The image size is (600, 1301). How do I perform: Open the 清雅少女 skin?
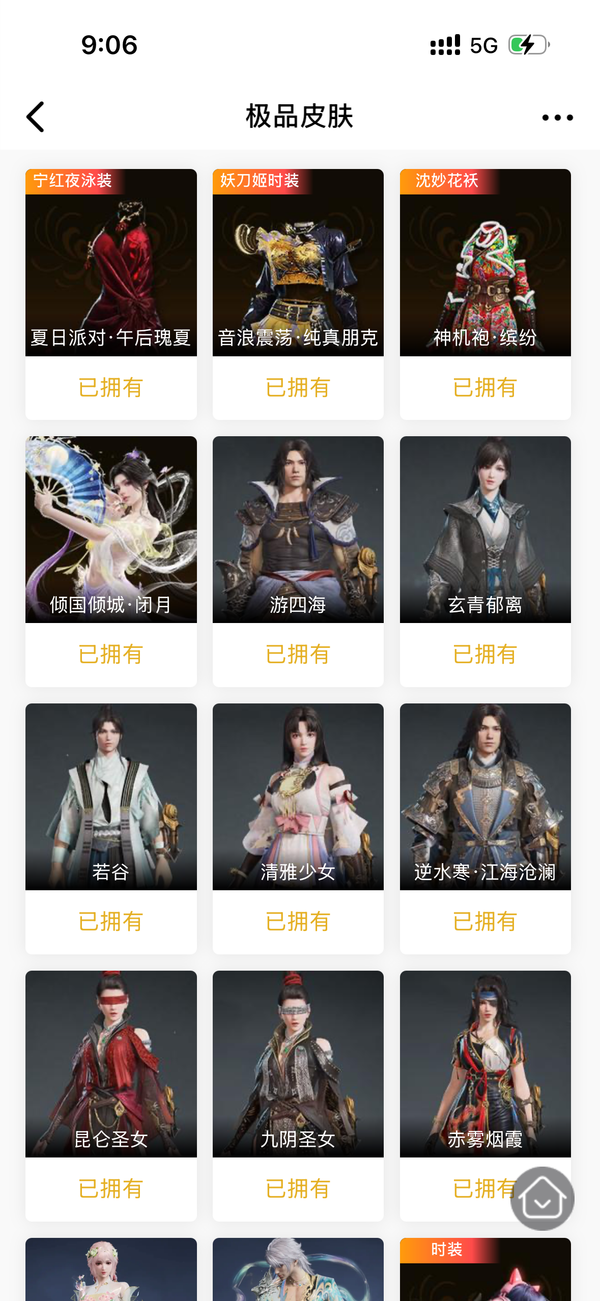pyautogui.click(x=298, y=797)
